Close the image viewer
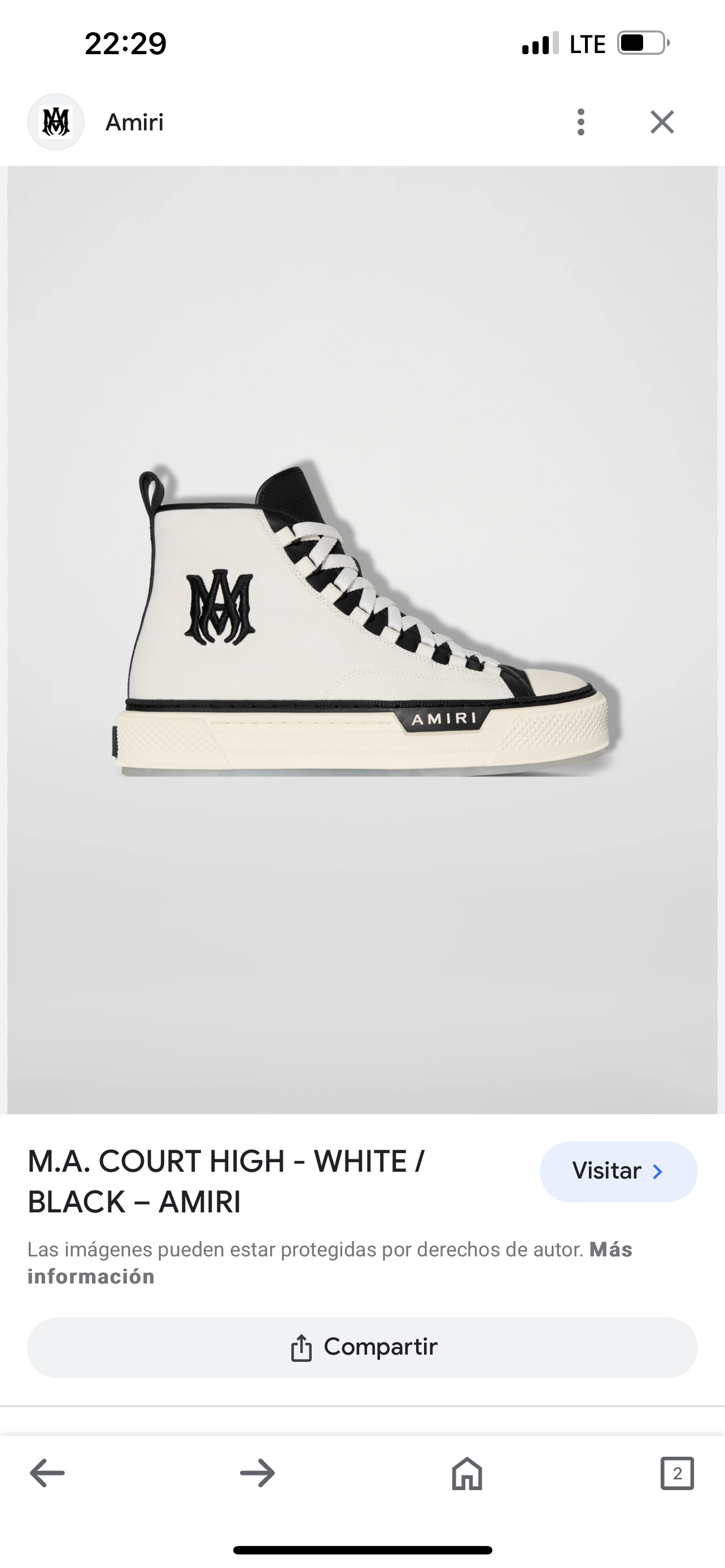Image resolution: width=725 pixels, height=1568 pixels. (662, 122)
